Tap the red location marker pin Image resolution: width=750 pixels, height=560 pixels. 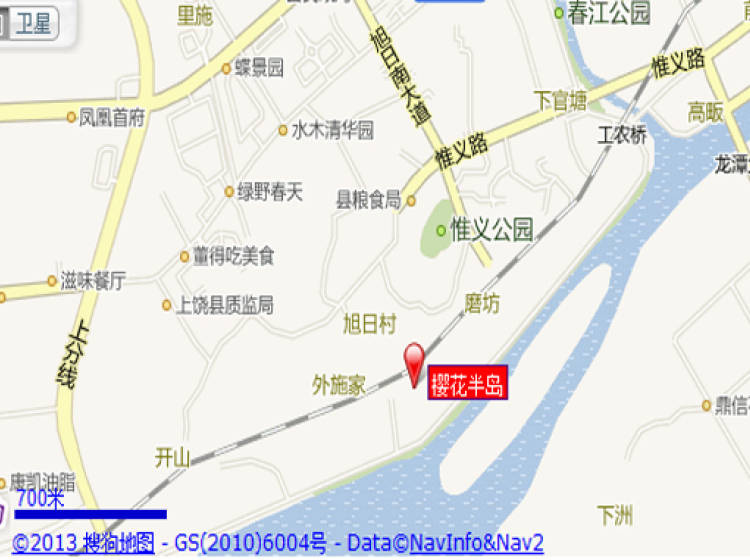[414, 360]
